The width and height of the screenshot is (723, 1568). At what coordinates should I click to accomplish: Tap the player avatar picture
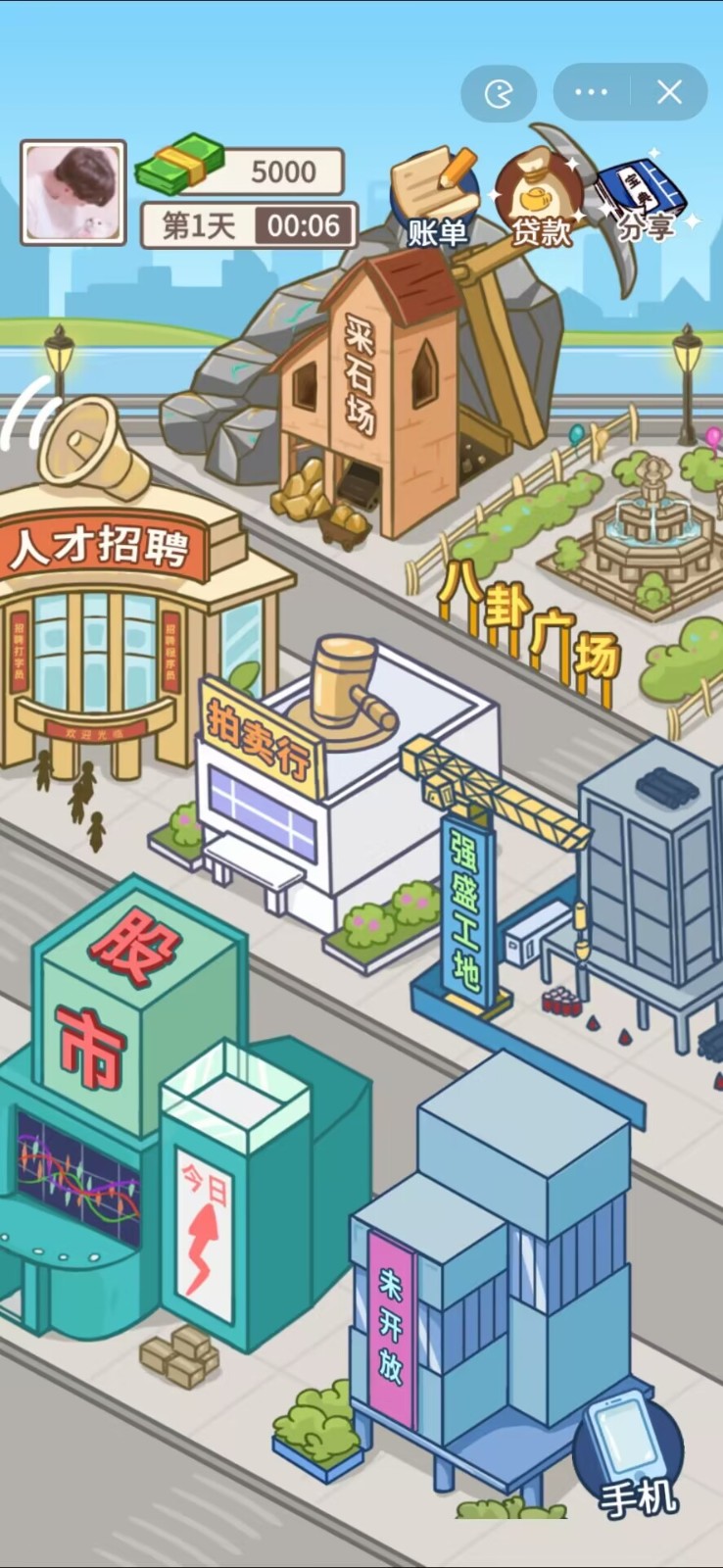(x=73, y=192)
